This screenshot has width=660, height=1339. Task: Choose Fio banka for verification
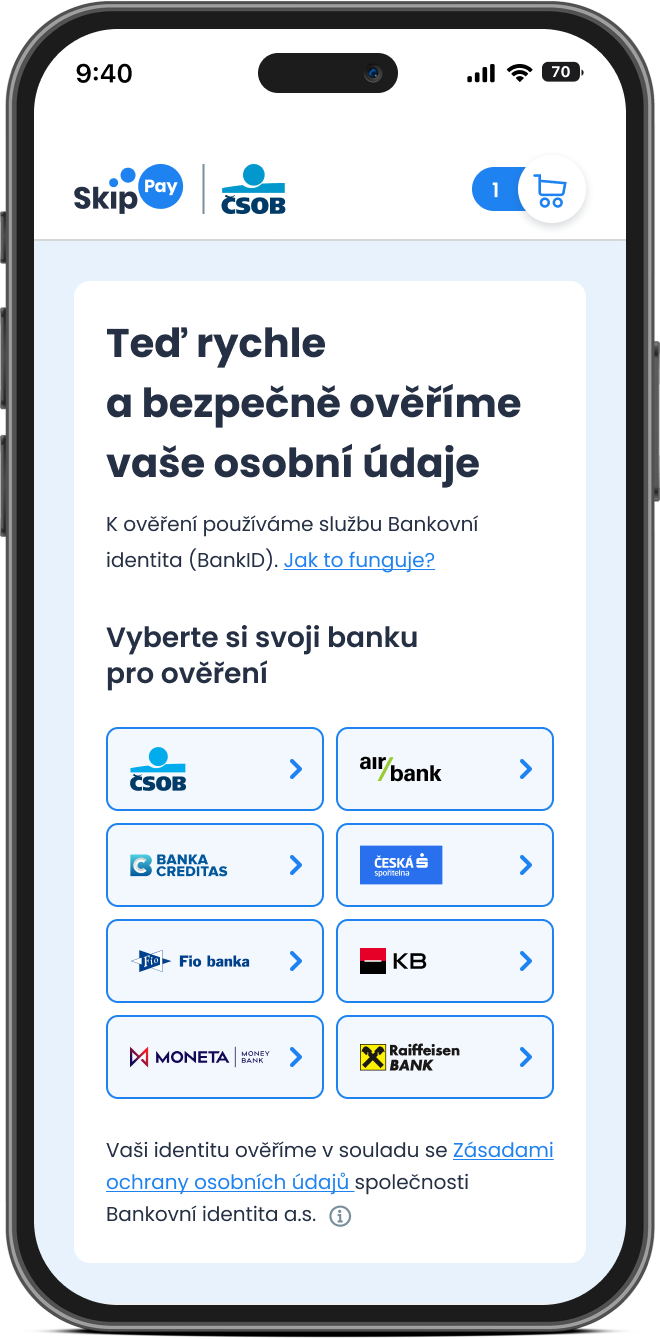[215, 961]
